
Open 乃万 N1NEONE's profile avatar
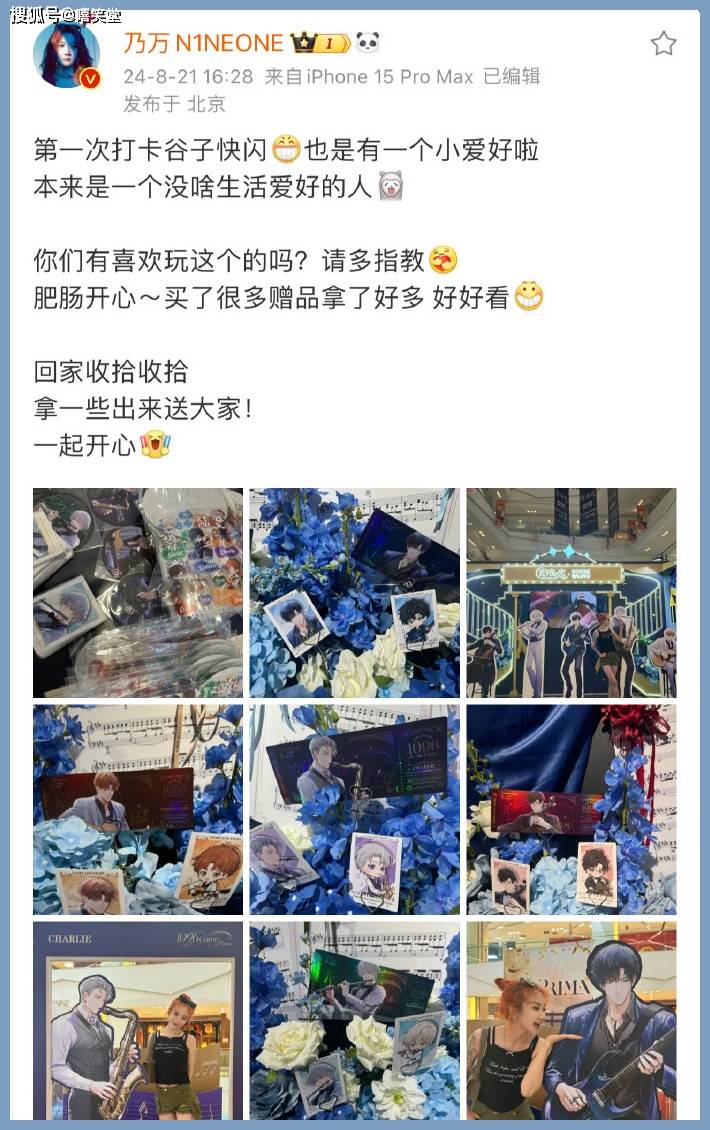tap(67, 55)
